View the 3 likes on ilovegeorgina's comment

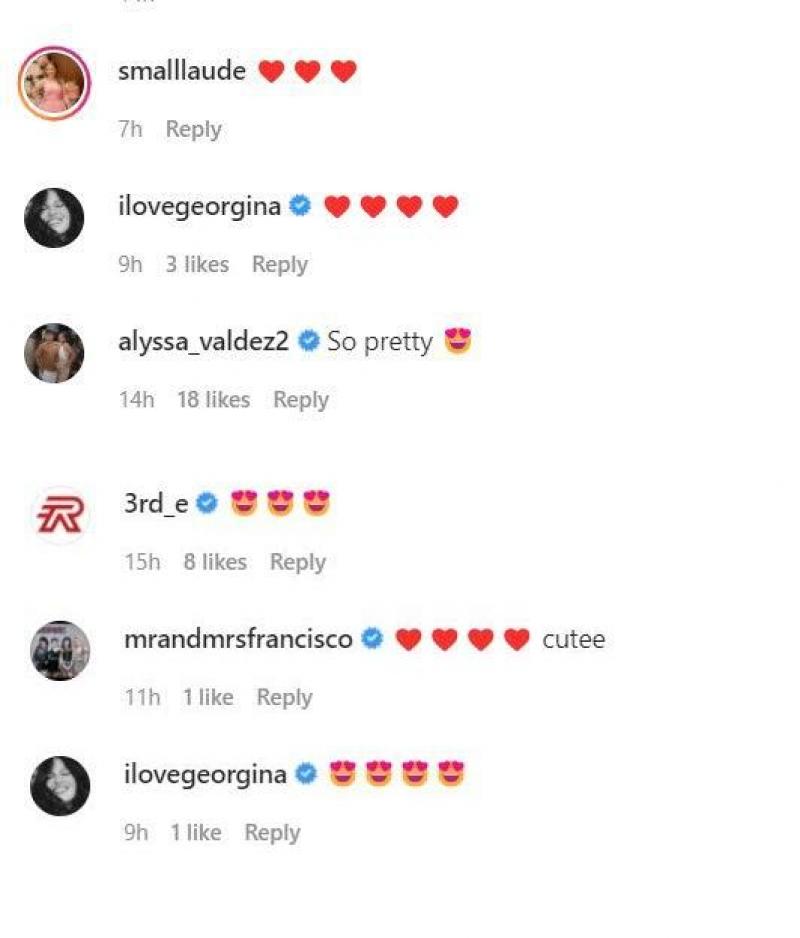(197, 264)
